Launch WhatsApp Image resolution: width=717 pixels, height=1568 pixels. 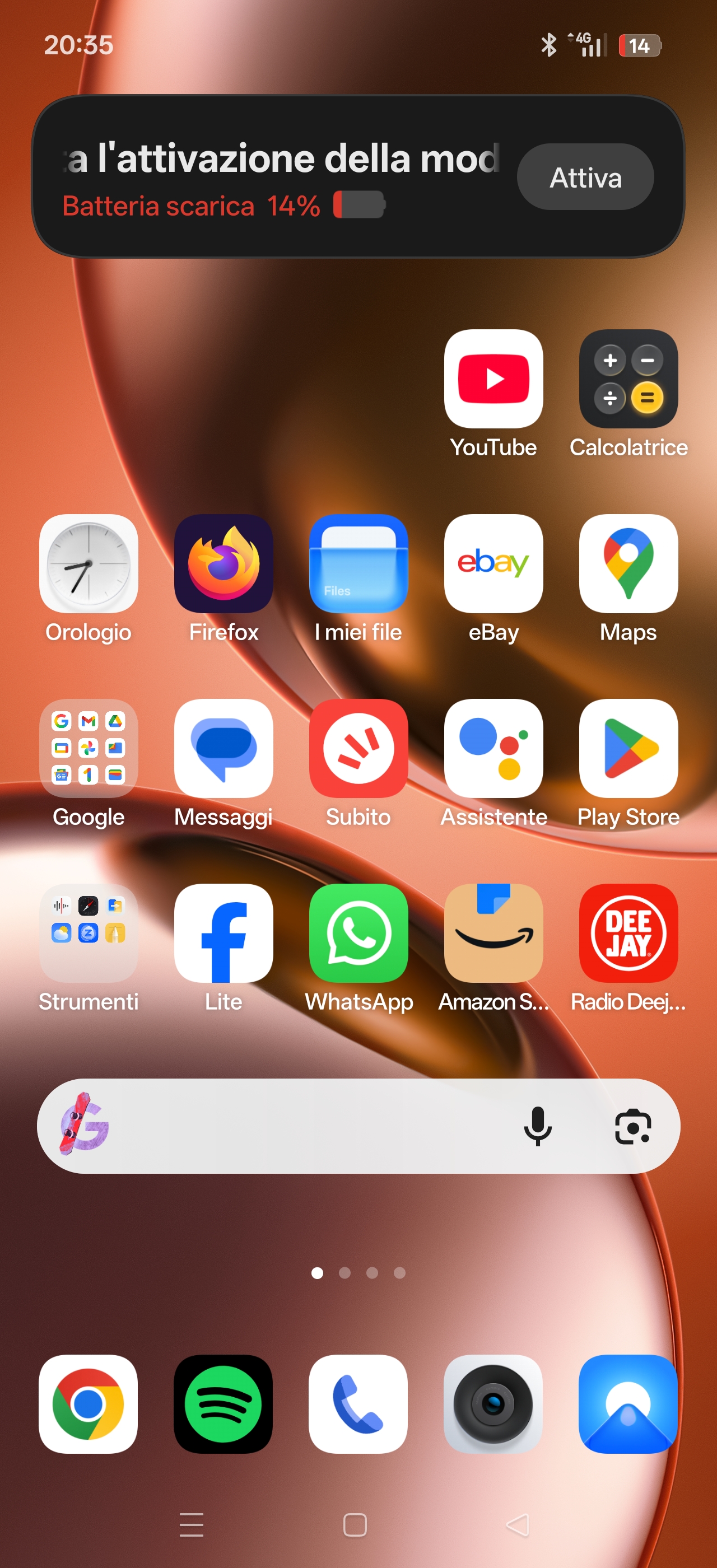pos(358,932)
